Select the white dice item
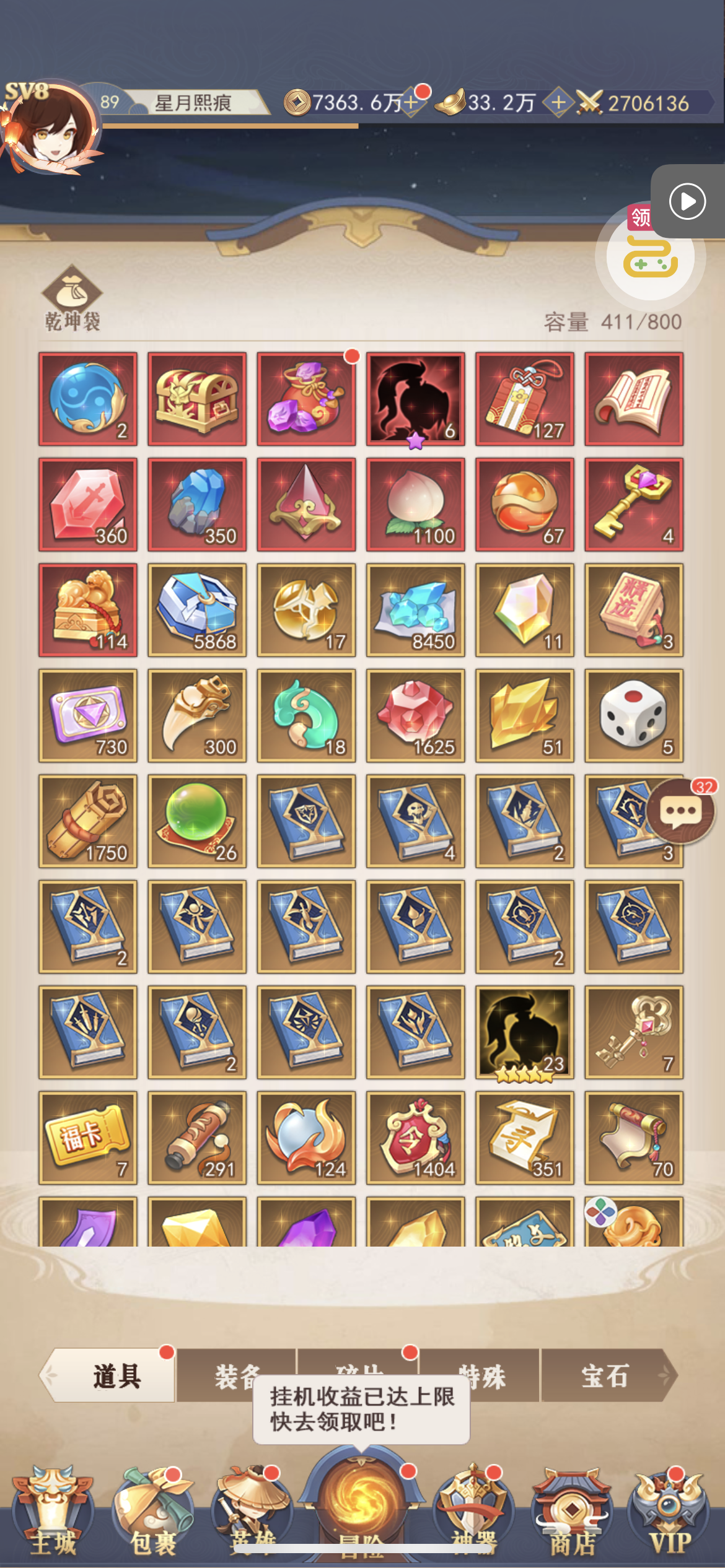The height and width of the screenshot is (1568, 725). pos(633,715)
